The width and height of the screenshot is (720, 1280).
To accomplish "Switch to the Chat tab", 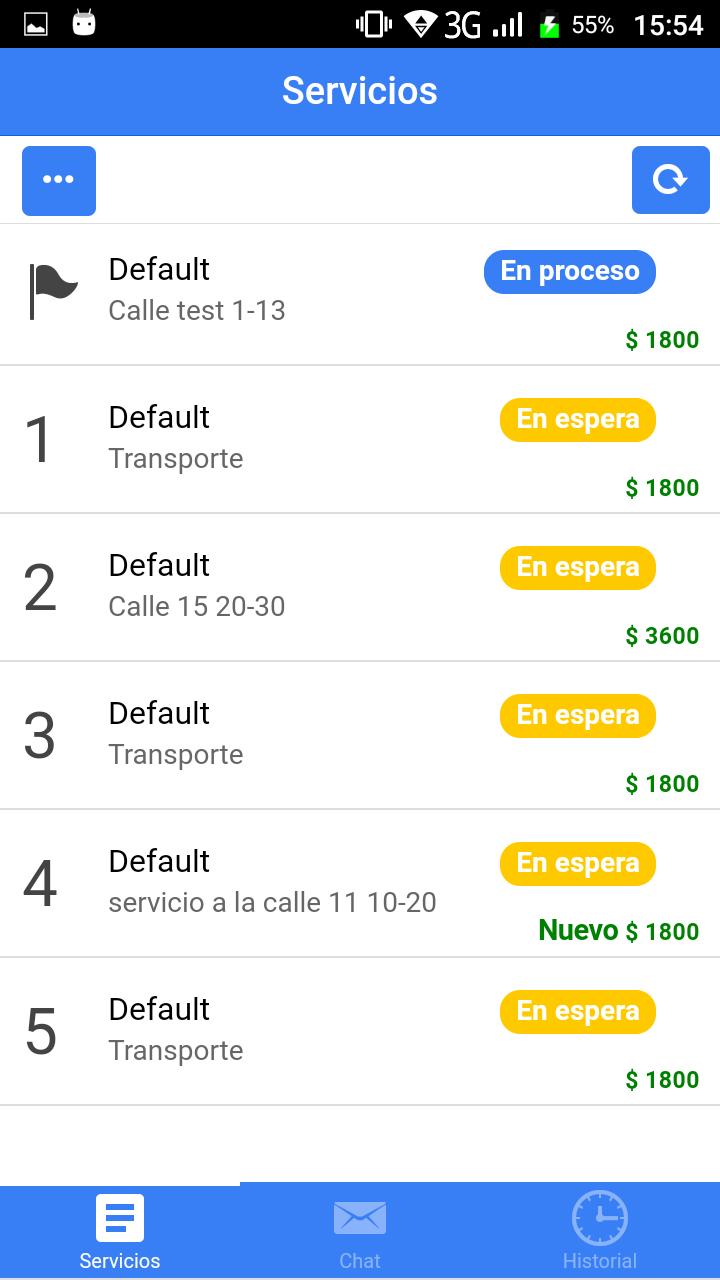I will (x=360, y=1232).
